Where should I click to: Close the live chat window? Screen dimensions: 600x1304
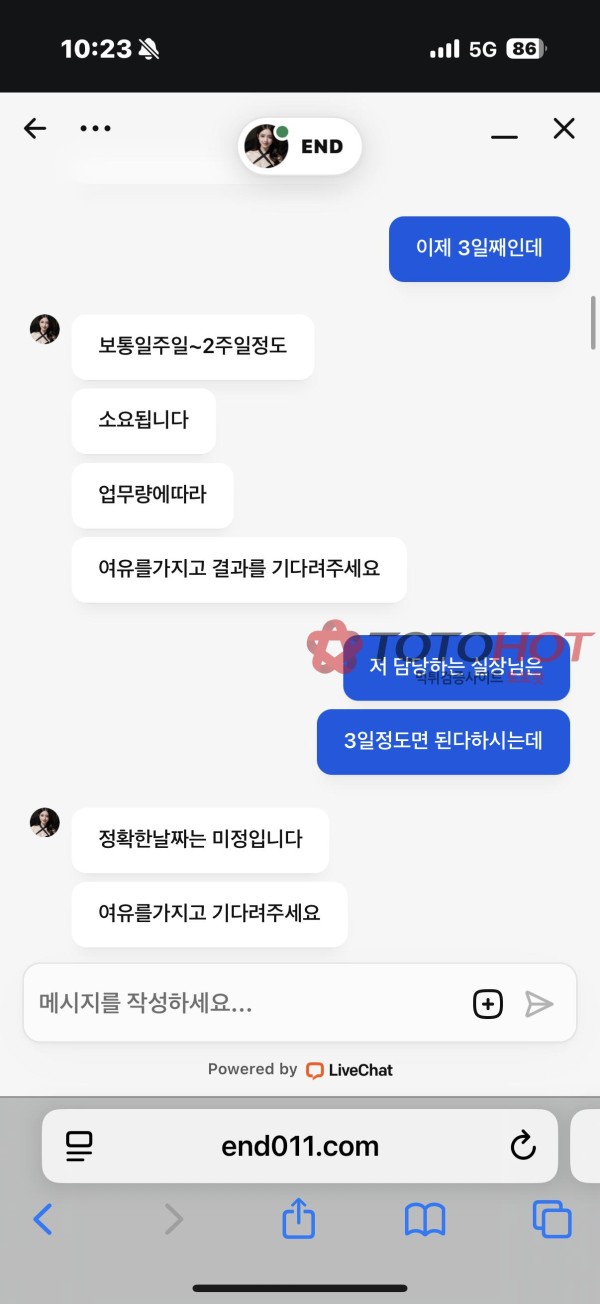(x=564, y=128)
